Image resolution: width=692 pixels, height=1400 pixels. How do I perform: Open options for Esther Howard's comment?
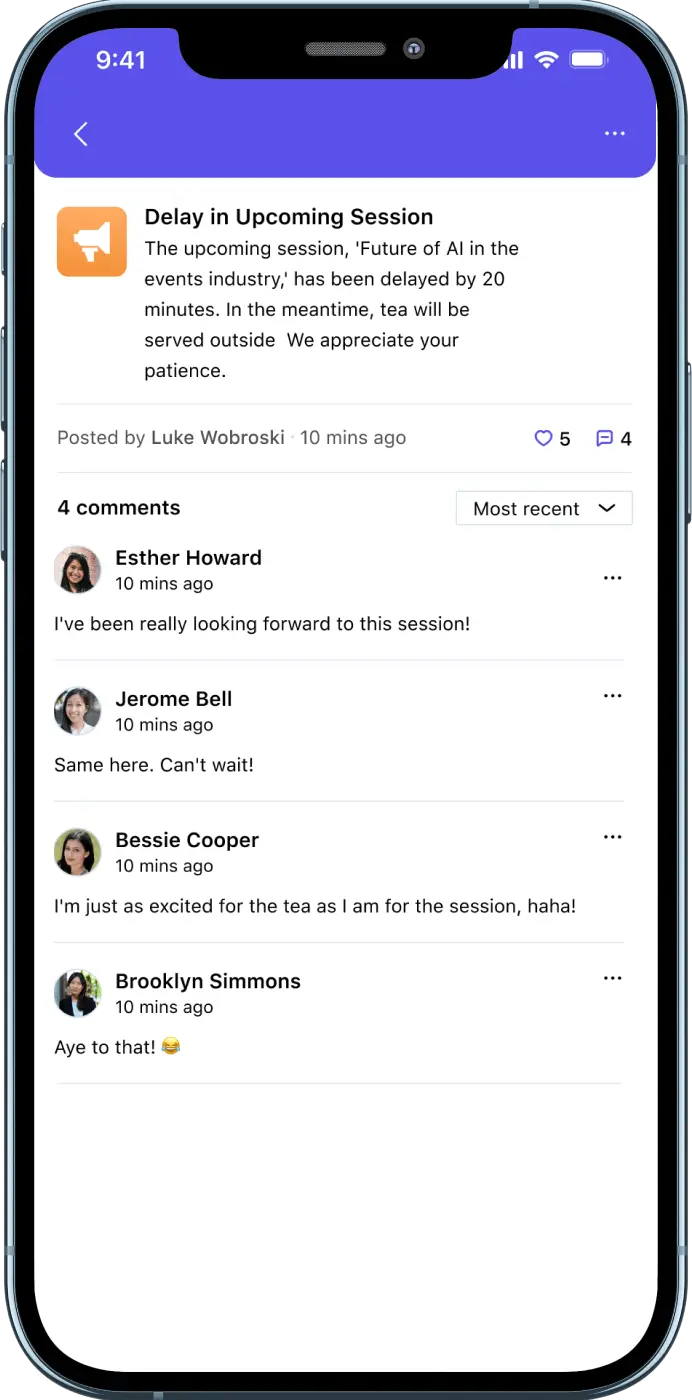tap(613, 578)
